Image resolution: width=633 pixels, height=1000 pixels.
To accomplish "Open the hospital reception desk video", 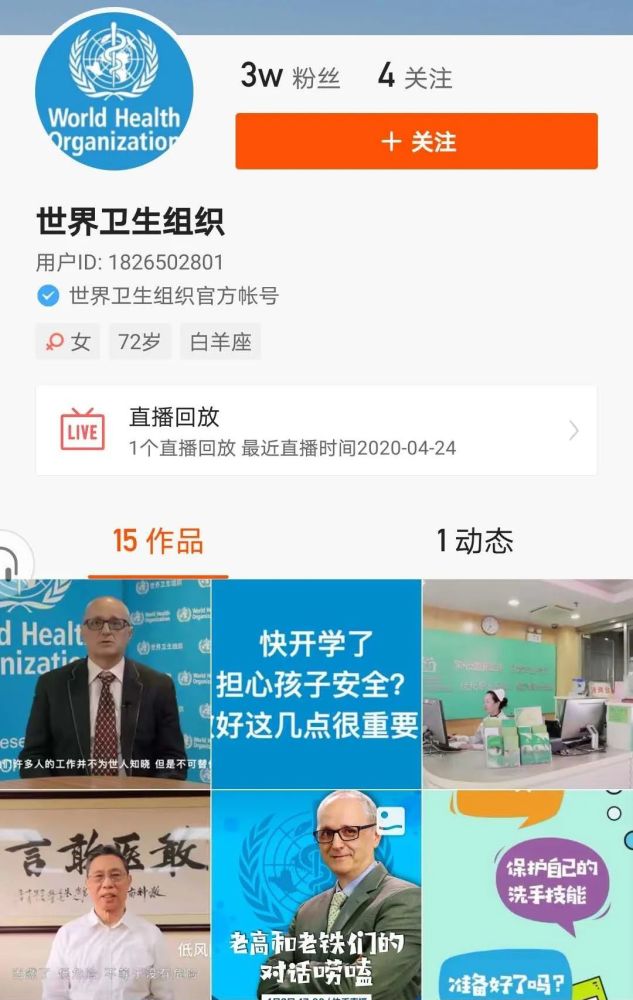I will pyautogui.click(x=527, y=684).
